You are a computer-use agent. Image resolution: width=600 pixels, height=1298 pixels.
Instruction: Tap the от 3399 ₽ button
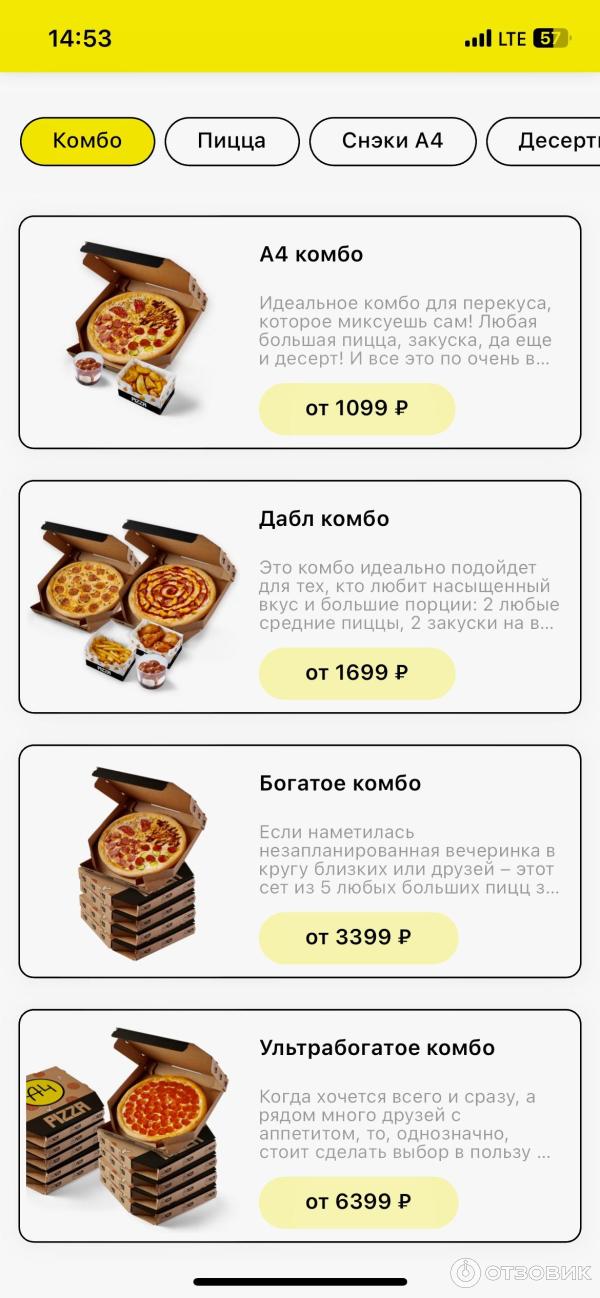click(358, 937)
